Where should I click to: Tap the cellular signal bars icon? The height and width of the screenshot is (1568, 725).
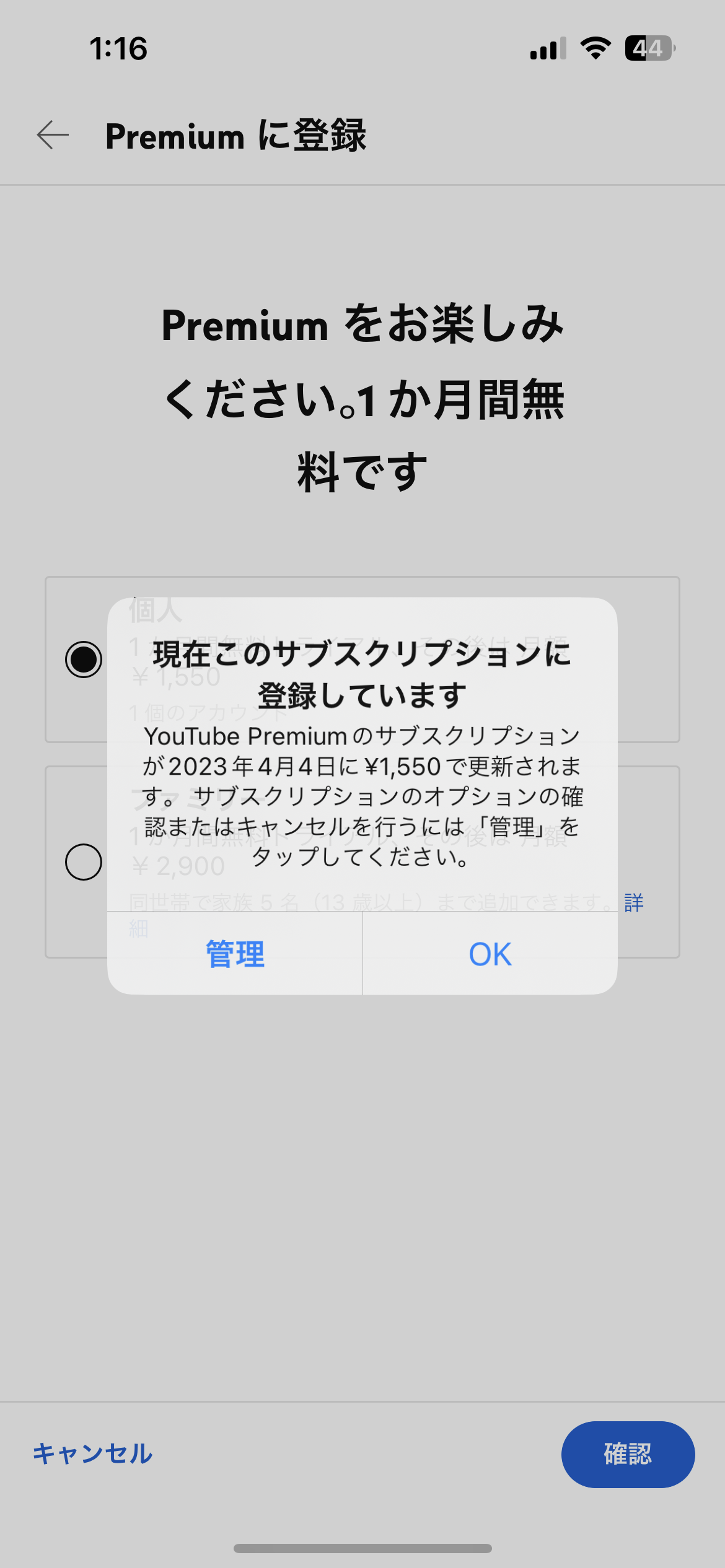click(x=548, y=50)
